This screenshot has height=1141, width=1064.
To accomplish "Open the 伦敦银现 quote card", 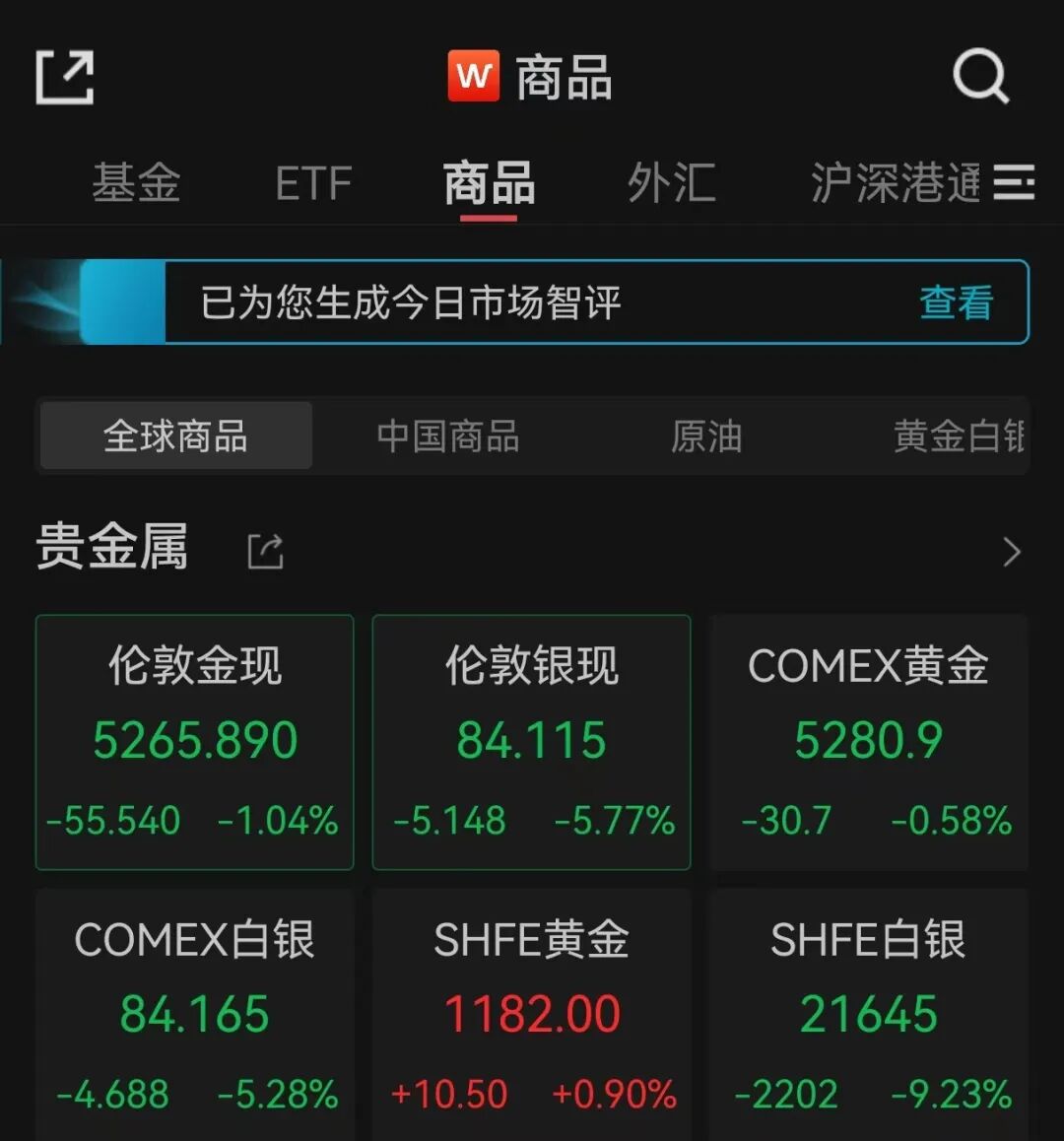I will coord(531,742).
